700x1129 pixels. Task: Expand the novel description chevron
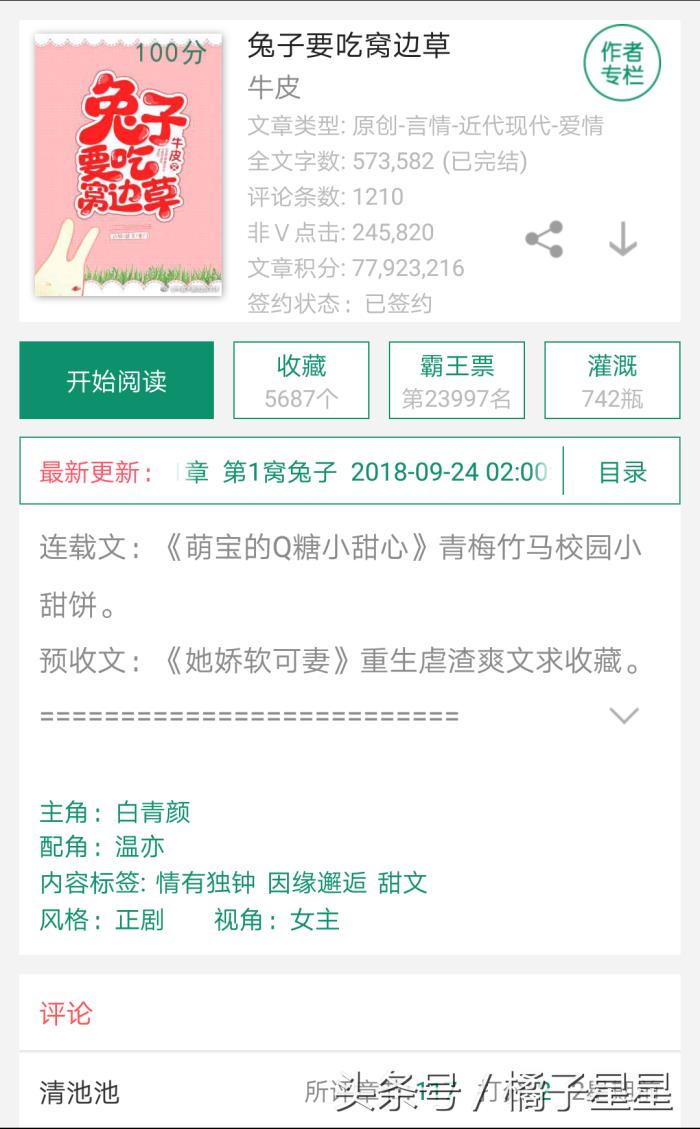point(624,715)
